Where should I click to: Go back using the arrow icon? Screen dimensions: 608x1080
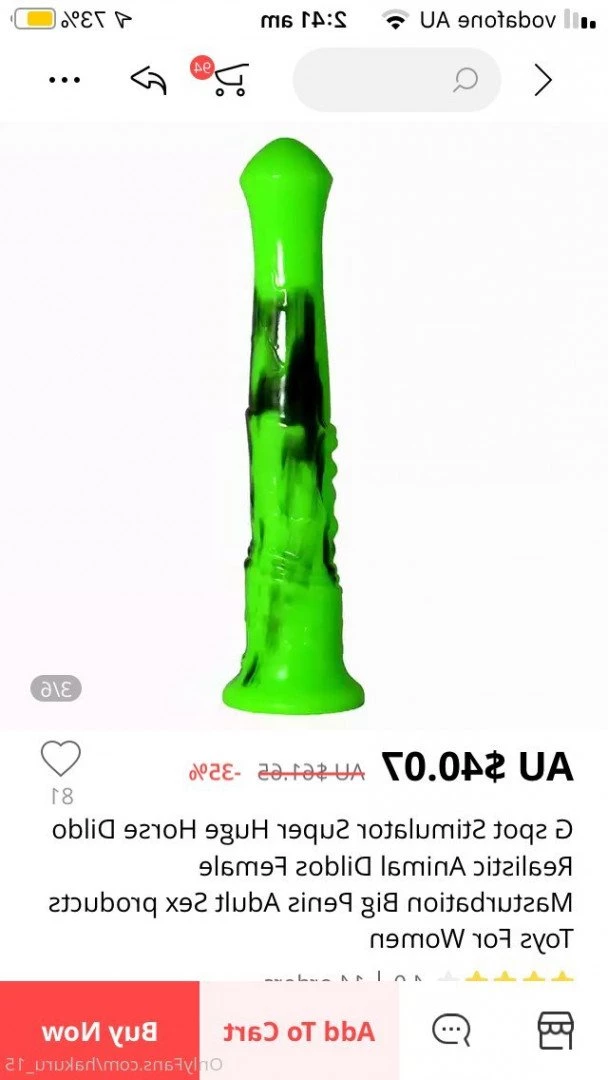tap(543, 80)
